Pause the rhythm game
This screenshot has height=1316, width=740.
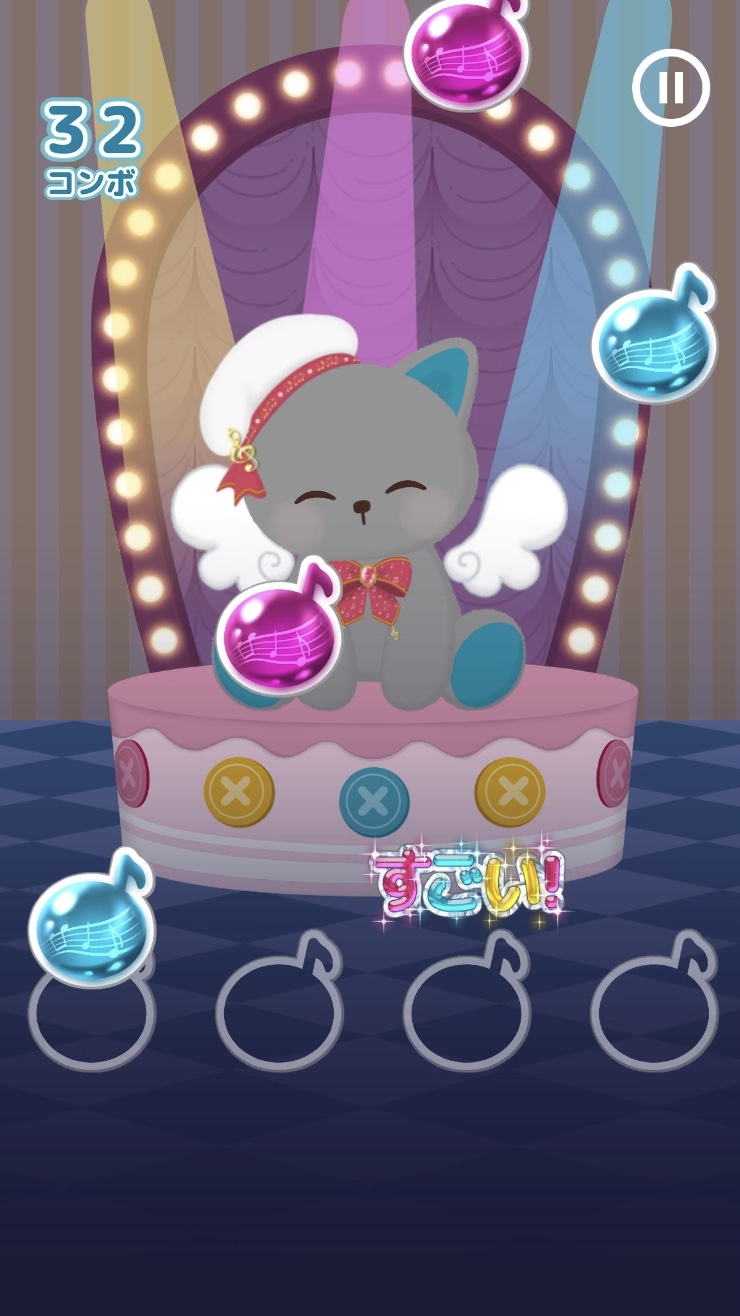tap(671, 88)
